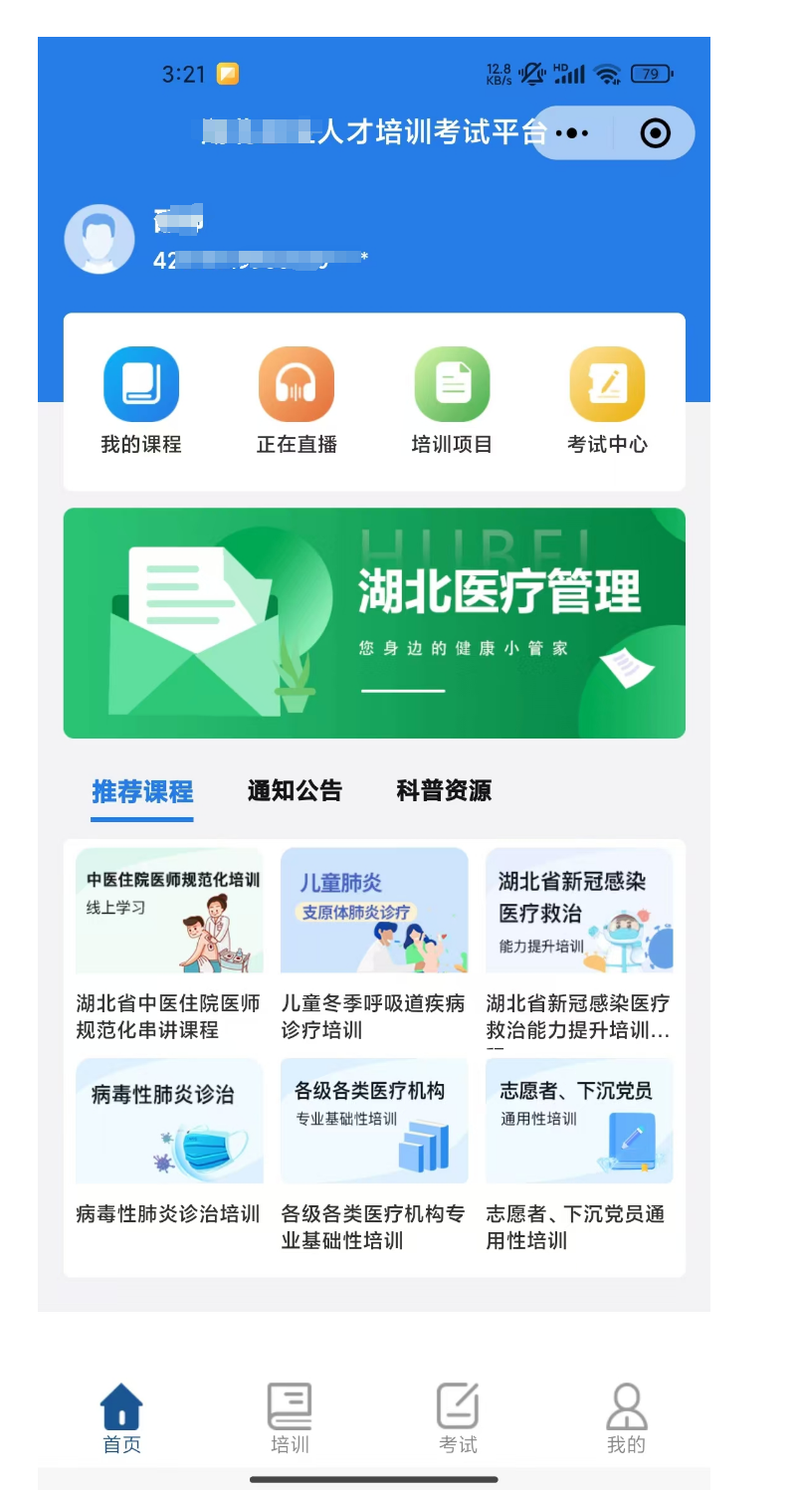Open 湖北省中医住院医师规范化串讲课程 course
Image resolution: width=800 pixels, height=1490 pixels.
coord(169,945)
